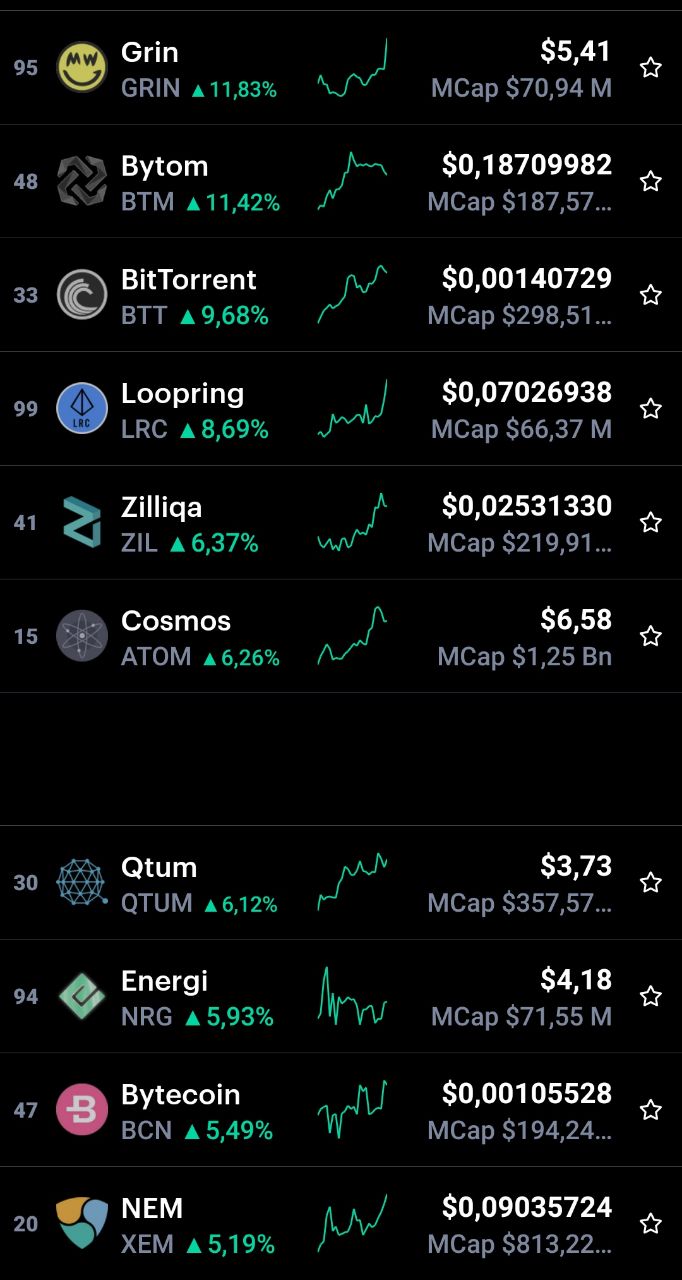Open Bytecoin BCN details
The width and height of the screenshot is (682, 1280).
341,1110
